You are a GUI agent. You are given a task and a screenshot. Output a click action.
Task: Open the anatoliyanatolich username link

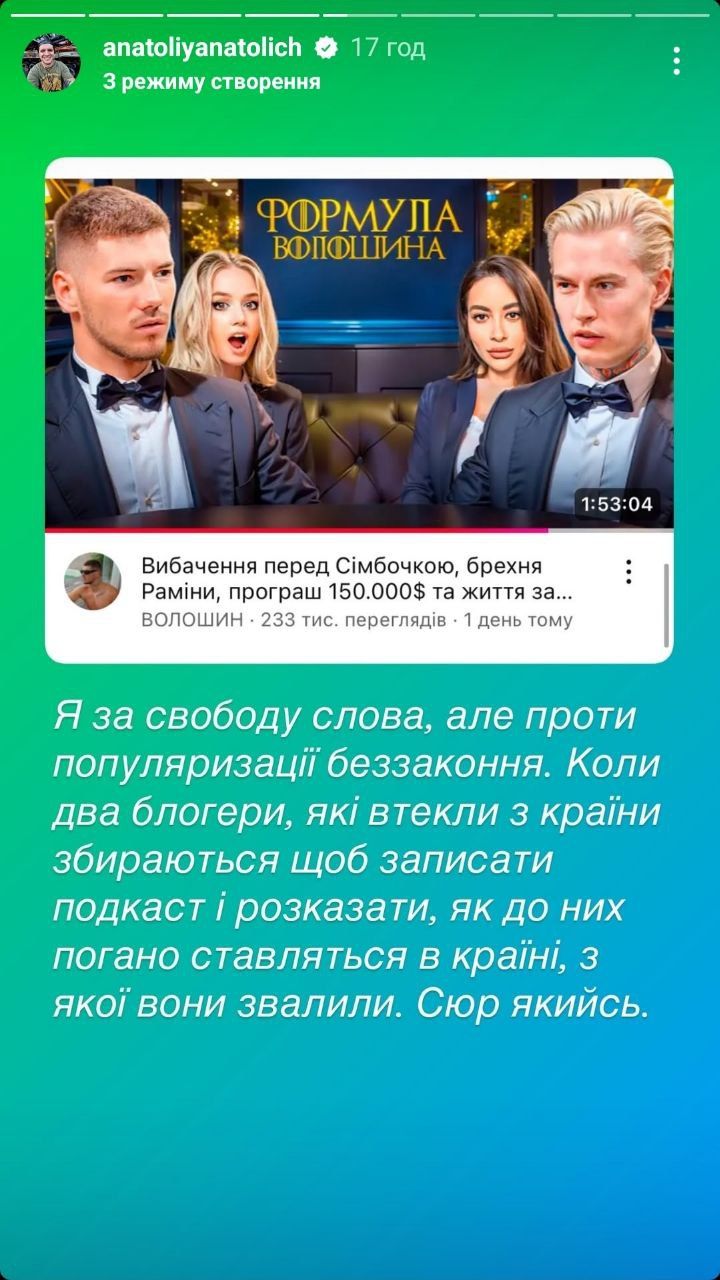pyautogui.click(x=202, y=47)
